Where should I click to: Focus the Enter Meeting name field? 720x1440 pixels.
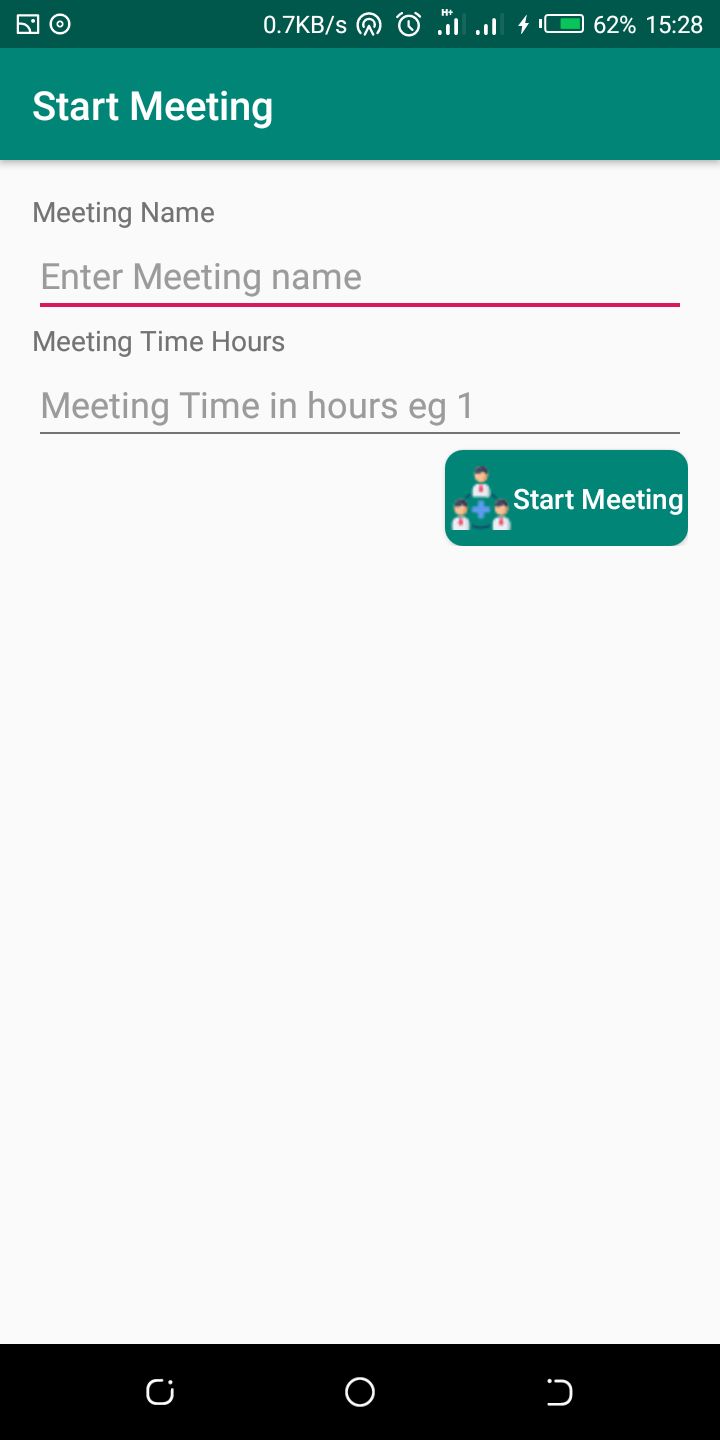[360, 277]
